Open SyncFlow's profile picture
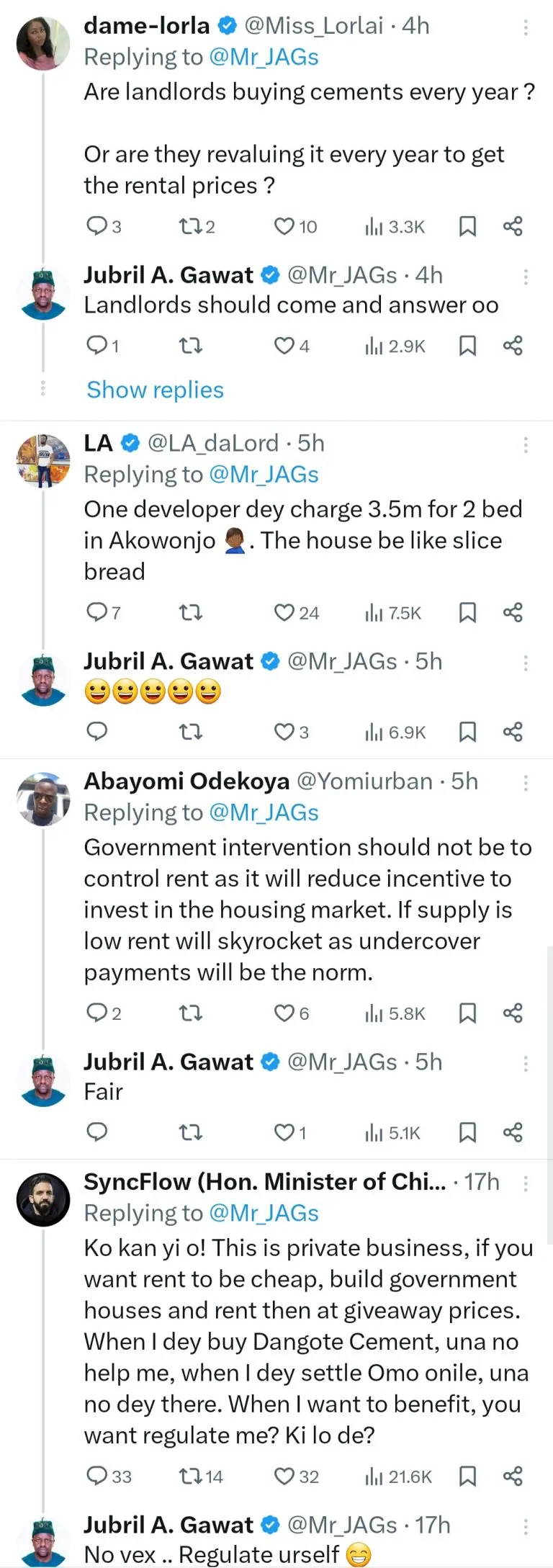Image resolution: width=553 pixels, height=1568 pixels. [43, 1199]
